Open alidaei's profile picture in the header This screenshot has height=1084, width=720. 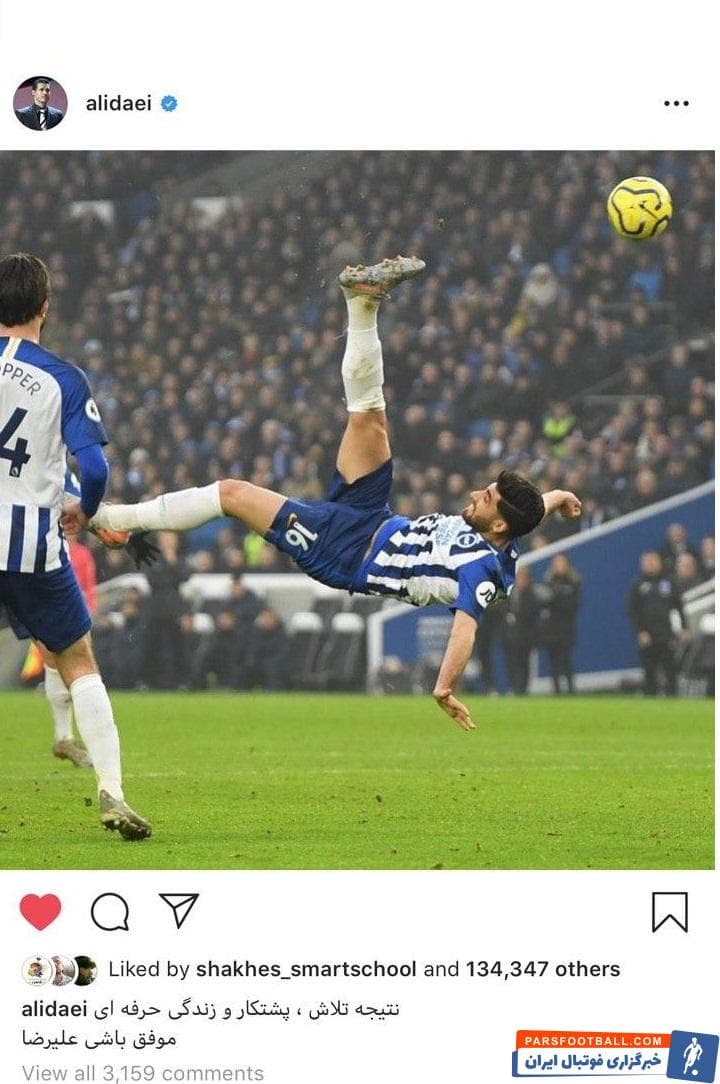coord(40,103)
